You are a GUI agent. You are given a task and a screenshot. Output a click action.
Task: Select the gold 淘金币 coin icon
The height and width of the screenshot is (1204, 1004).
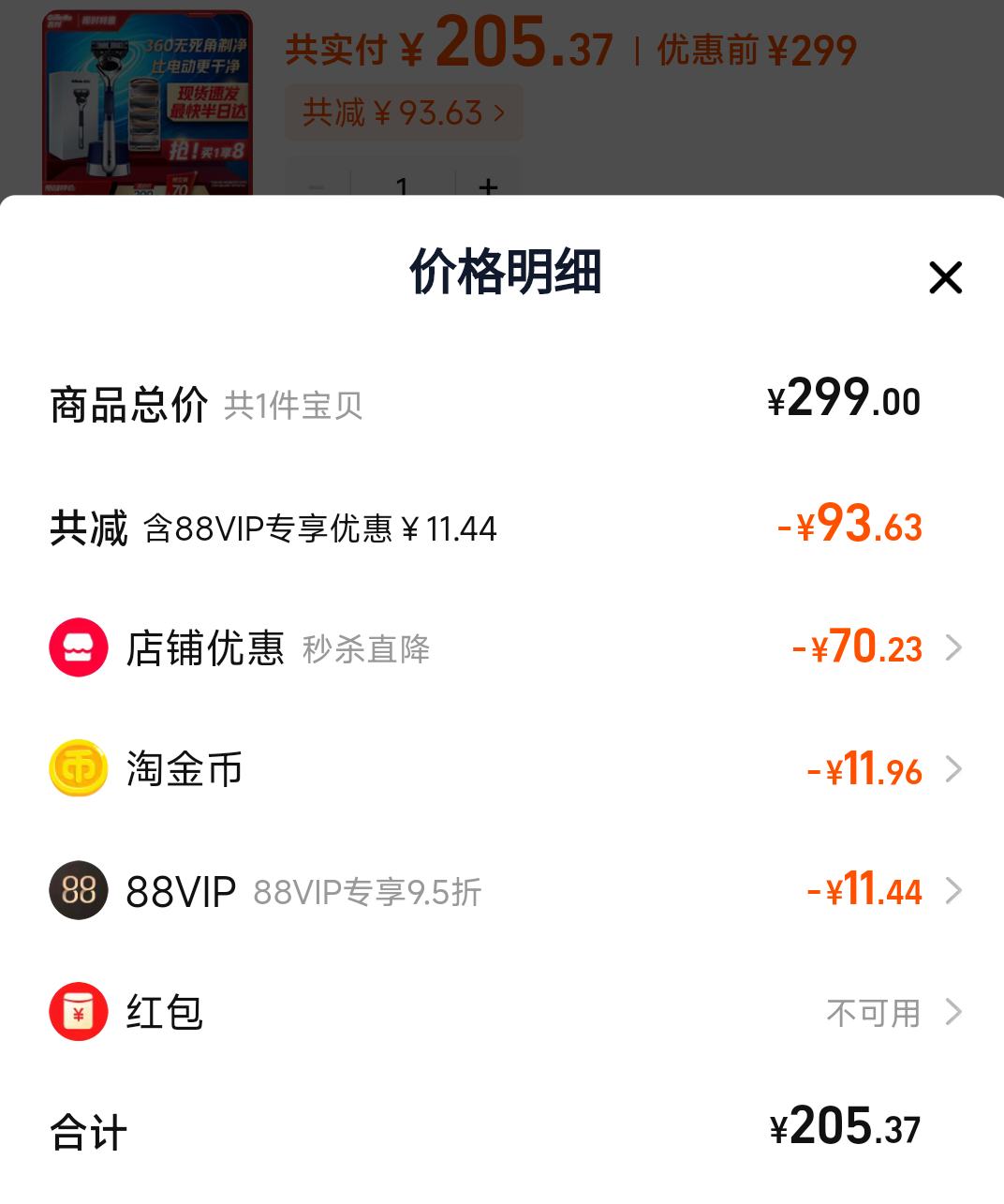tap(79, 769)
